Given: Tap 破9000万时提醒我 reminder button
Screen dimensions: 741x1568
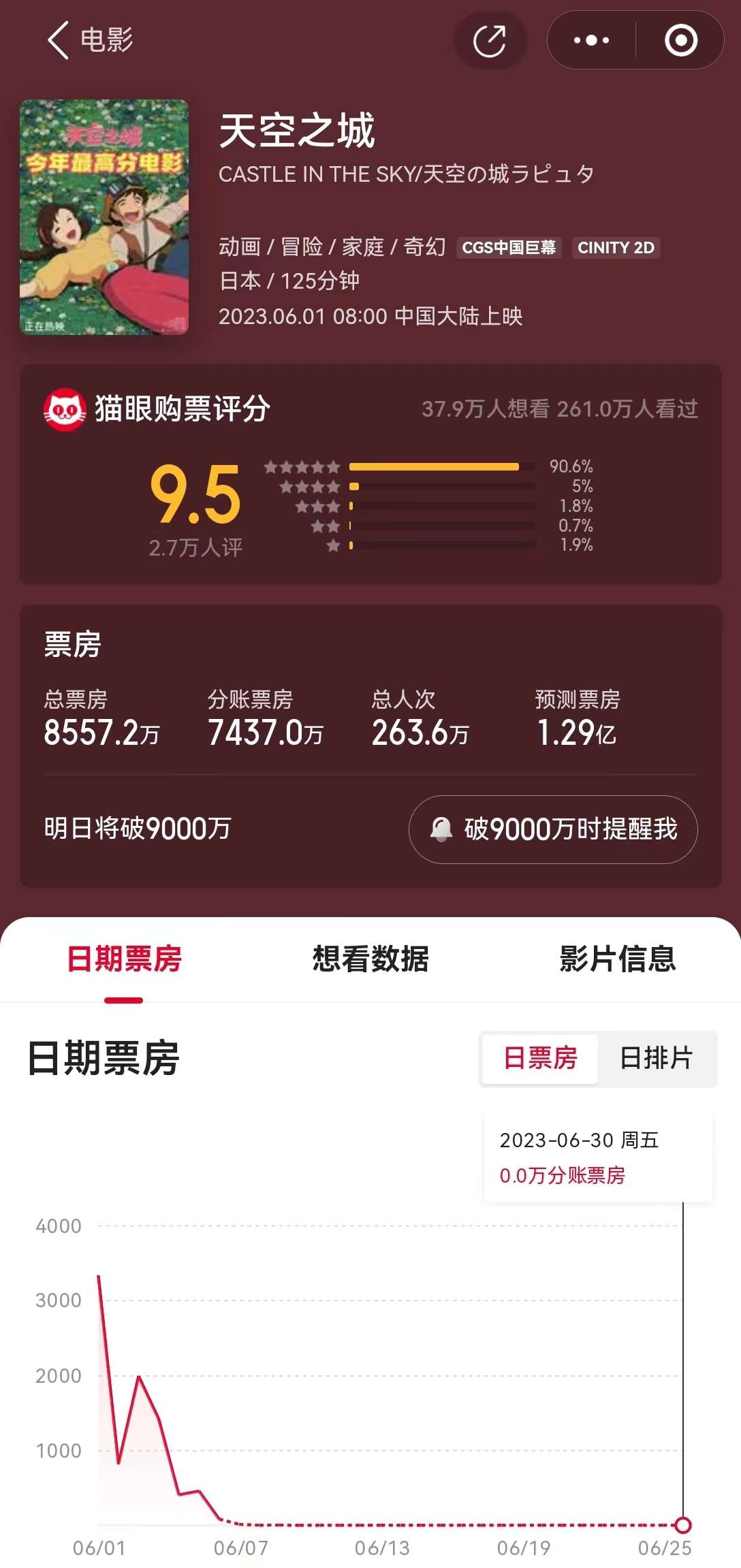Looking at the screenshot, I should 553,829.
